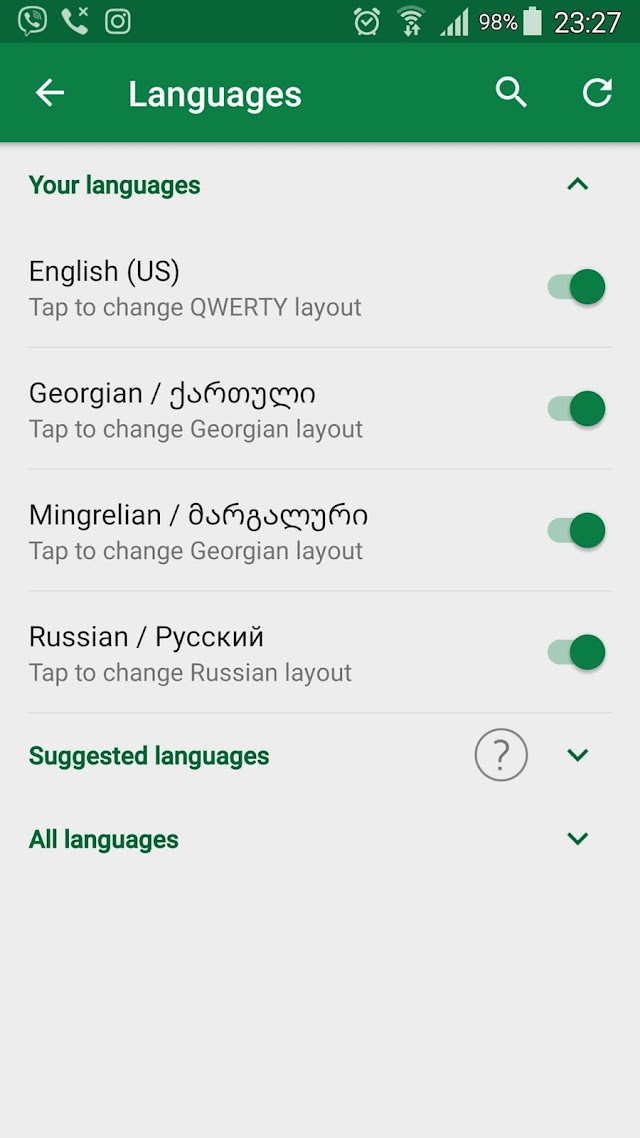Expand the Suggested languages section
This screenshot has height=1138, width=640.
point(577,755)
